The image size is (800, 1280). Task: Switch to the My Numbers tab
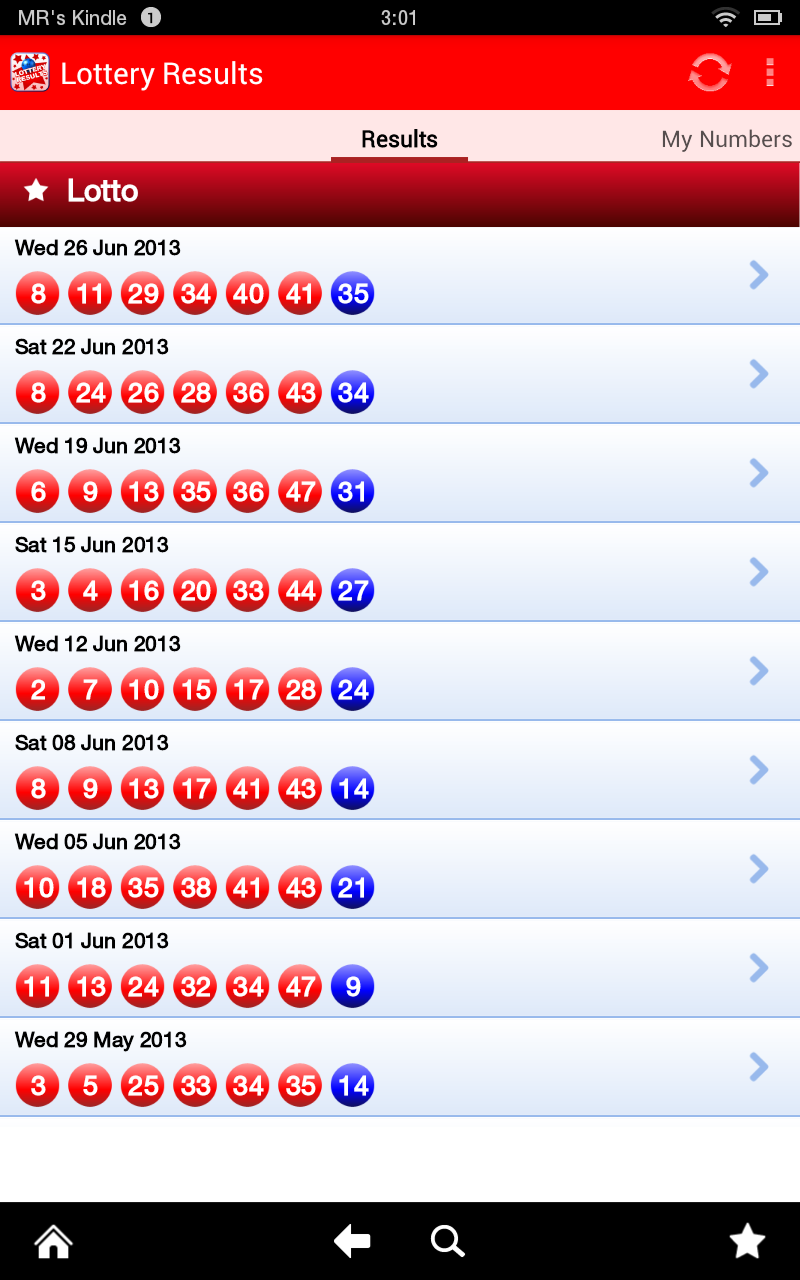(726, 139)
